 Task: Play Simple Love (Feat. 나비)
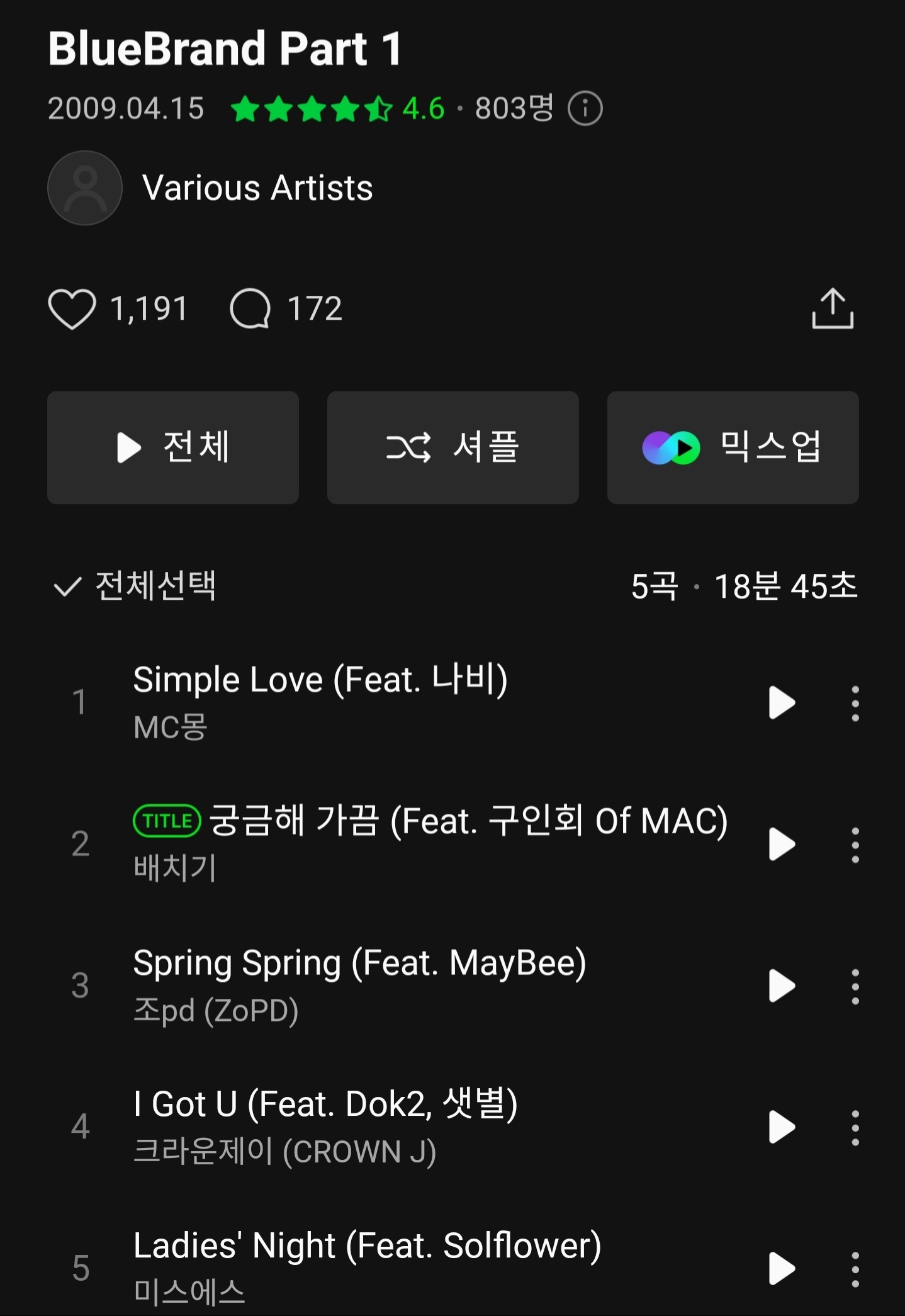tap(782, 702)
